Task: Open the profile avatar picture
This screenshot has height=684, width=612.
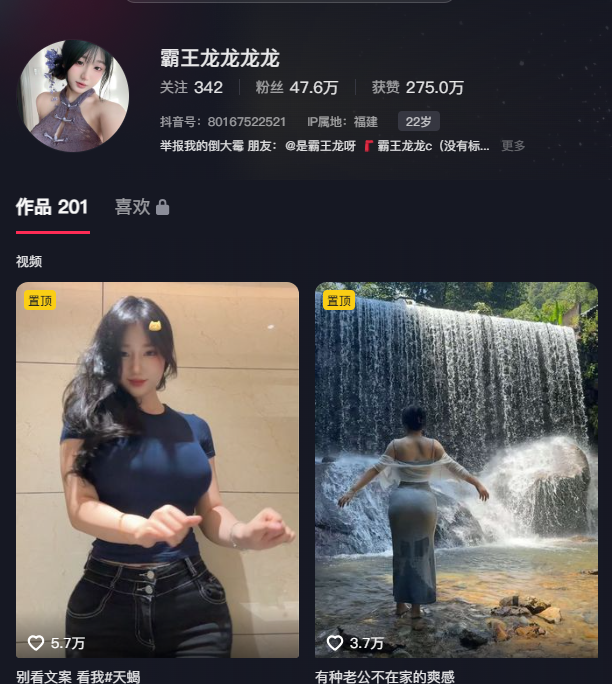Action: (75, 96)
